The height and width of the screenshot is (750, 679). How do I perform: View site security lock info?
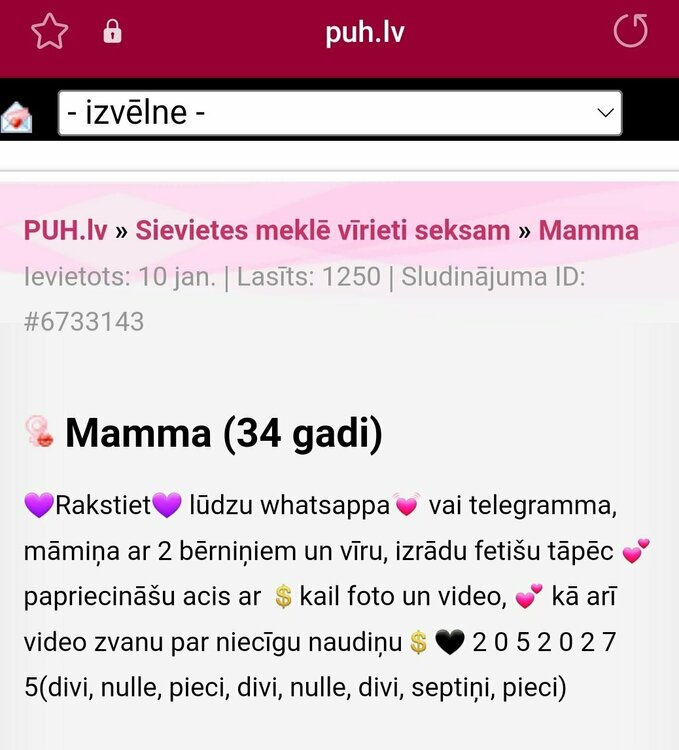112,32
